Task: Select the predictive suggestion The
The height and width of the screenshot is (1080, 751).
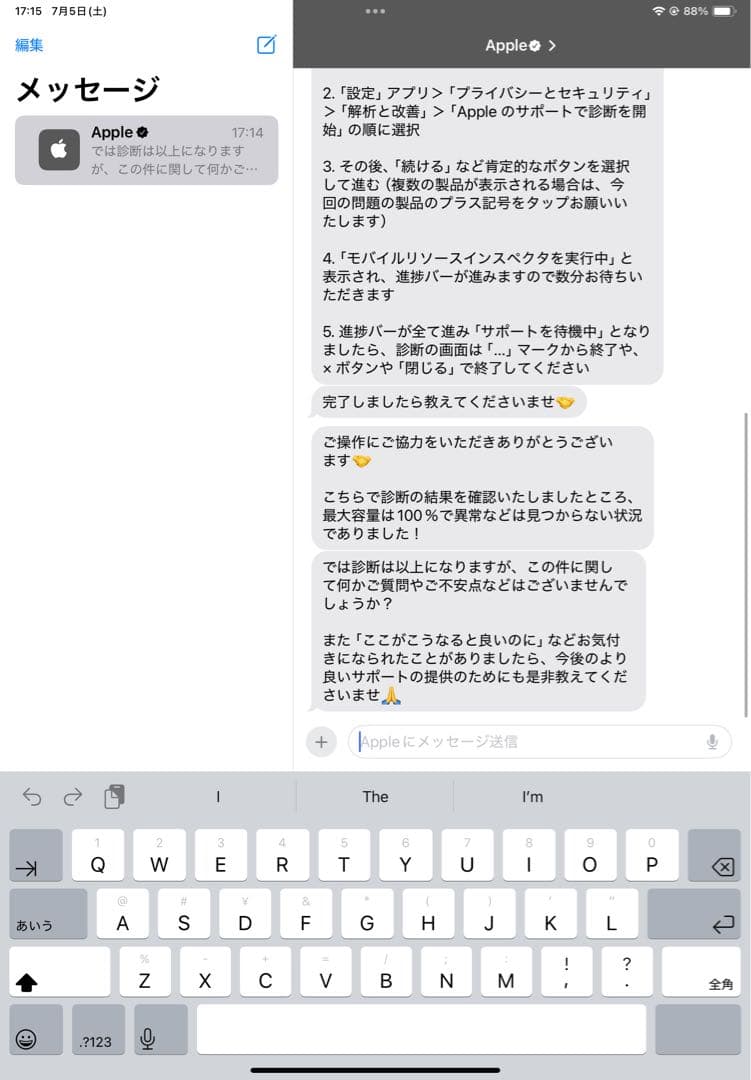Action: (x=376, y=796)
